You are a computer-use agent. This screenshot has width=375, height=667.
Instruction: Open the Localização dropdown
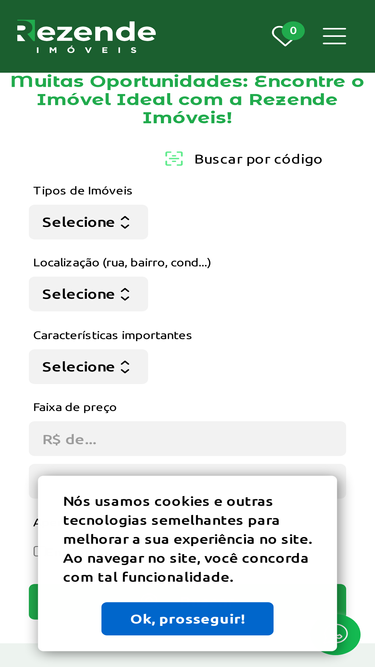coord(88,294)
